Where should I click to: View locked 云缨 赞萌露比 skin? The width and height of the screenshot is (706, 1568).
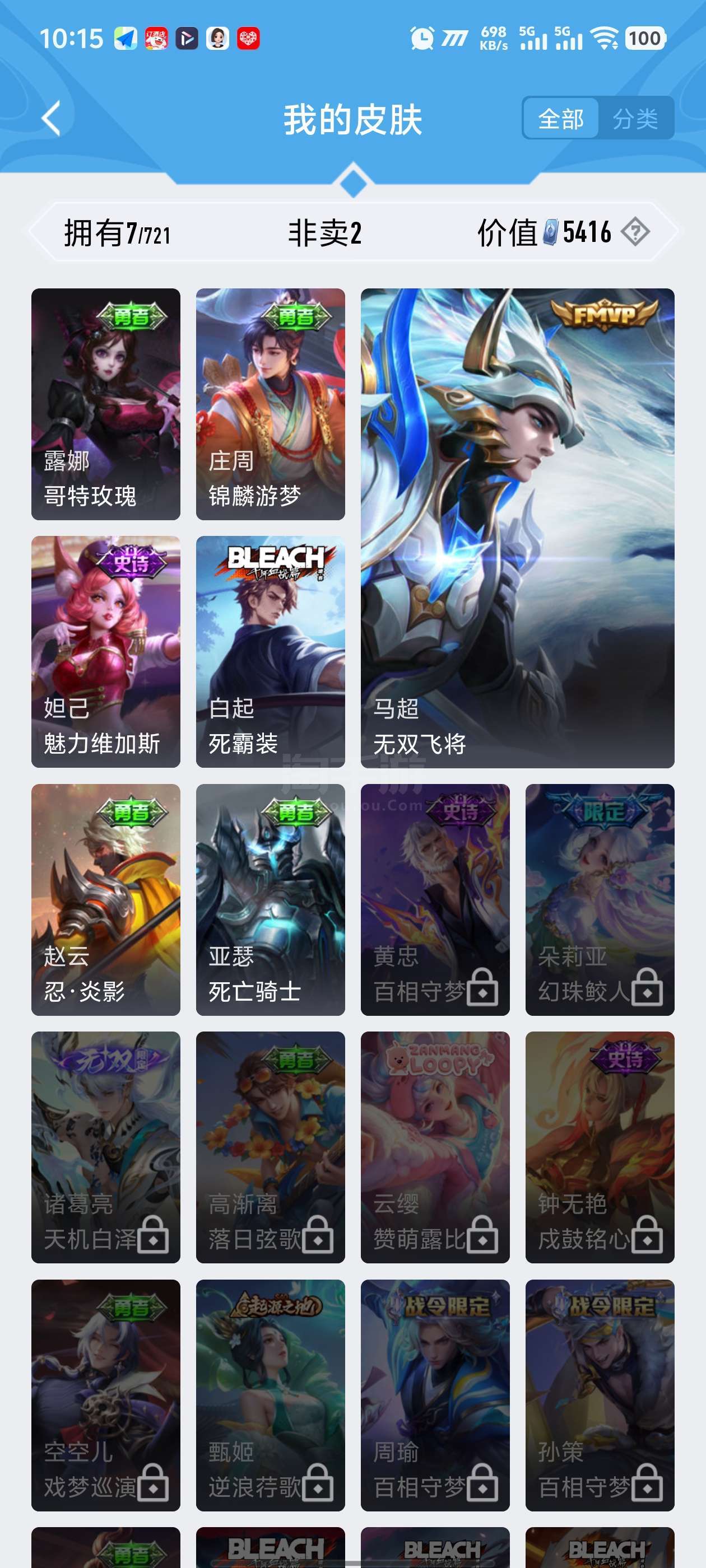tap(434, 1147)
